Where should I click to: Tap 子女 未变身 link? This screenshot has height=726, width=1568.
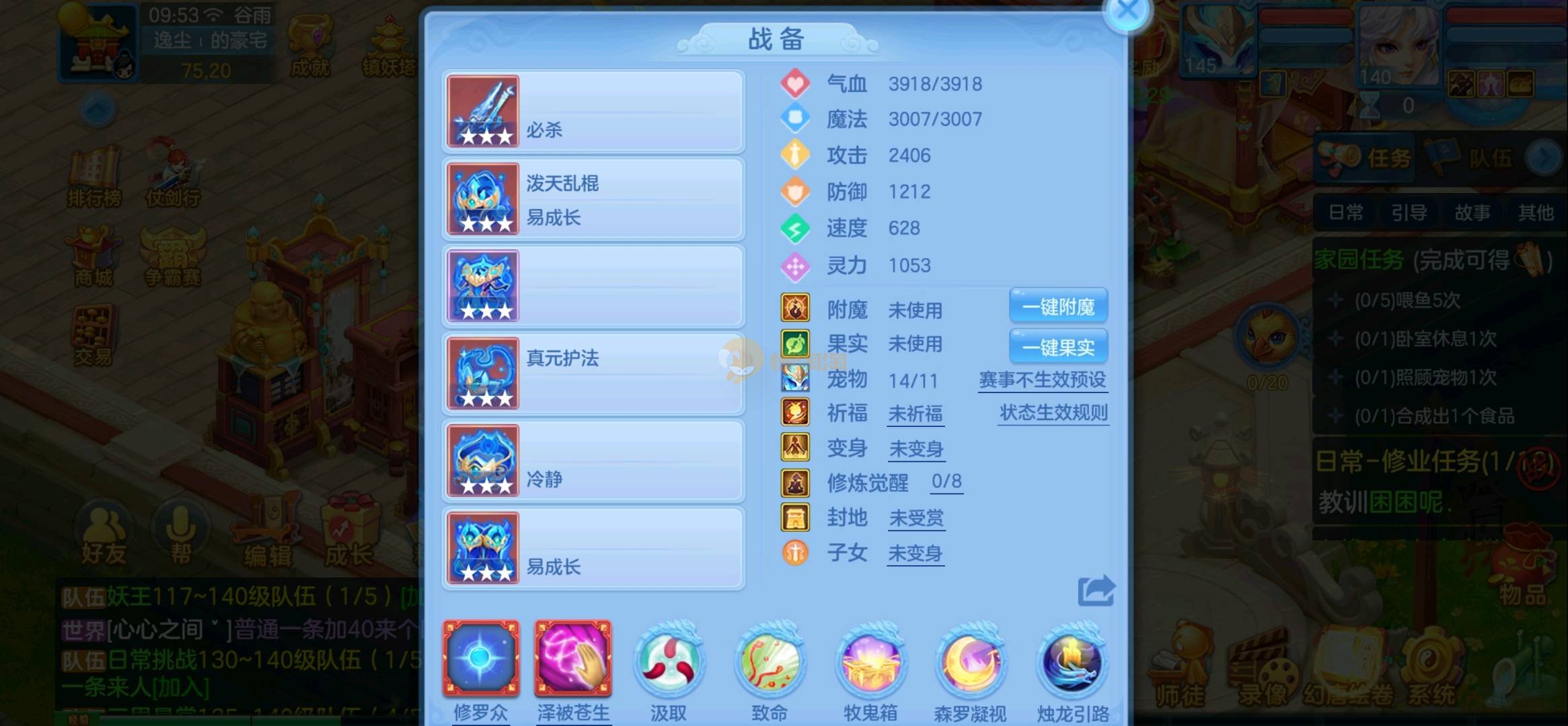(x=915, y=553)
